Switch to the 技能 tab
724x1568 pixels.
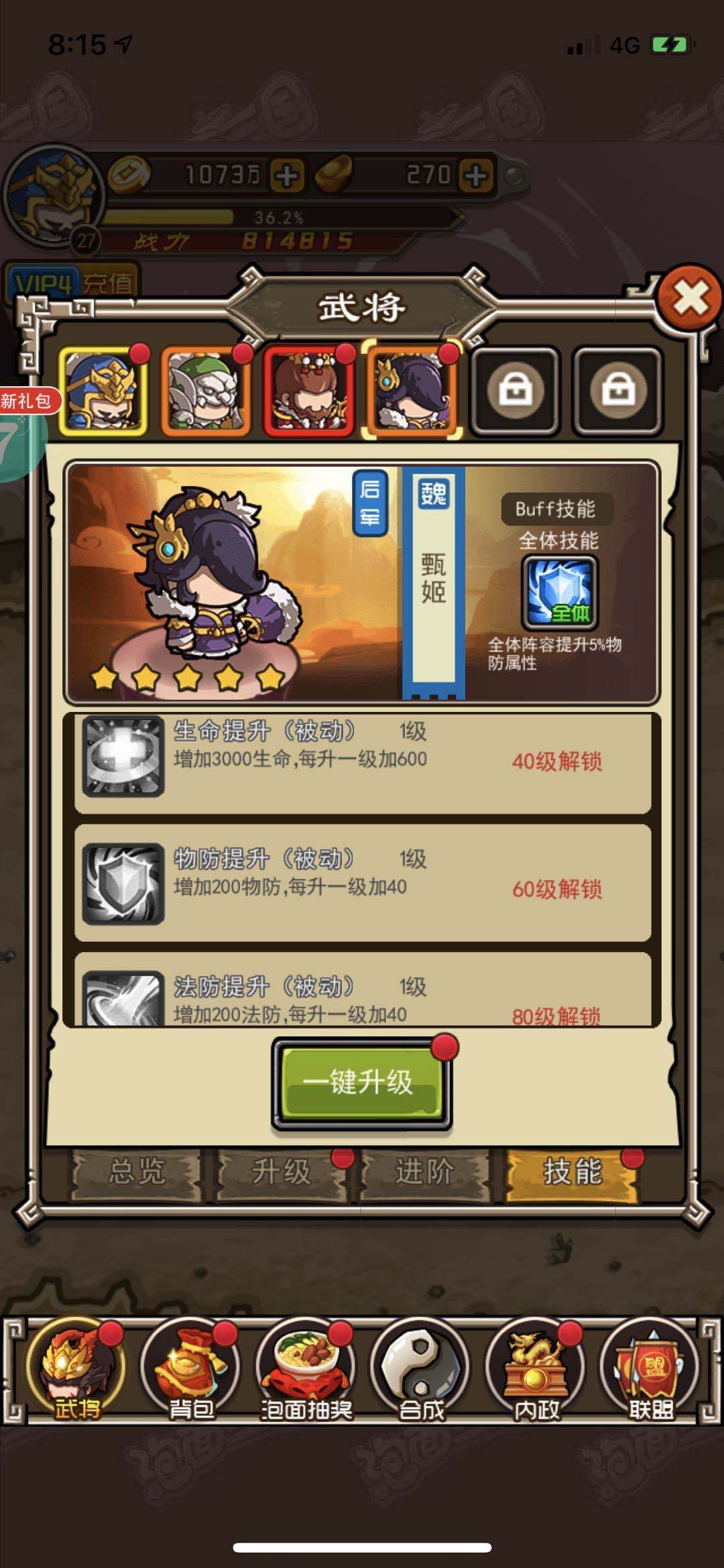click(x=572, y=1172)
